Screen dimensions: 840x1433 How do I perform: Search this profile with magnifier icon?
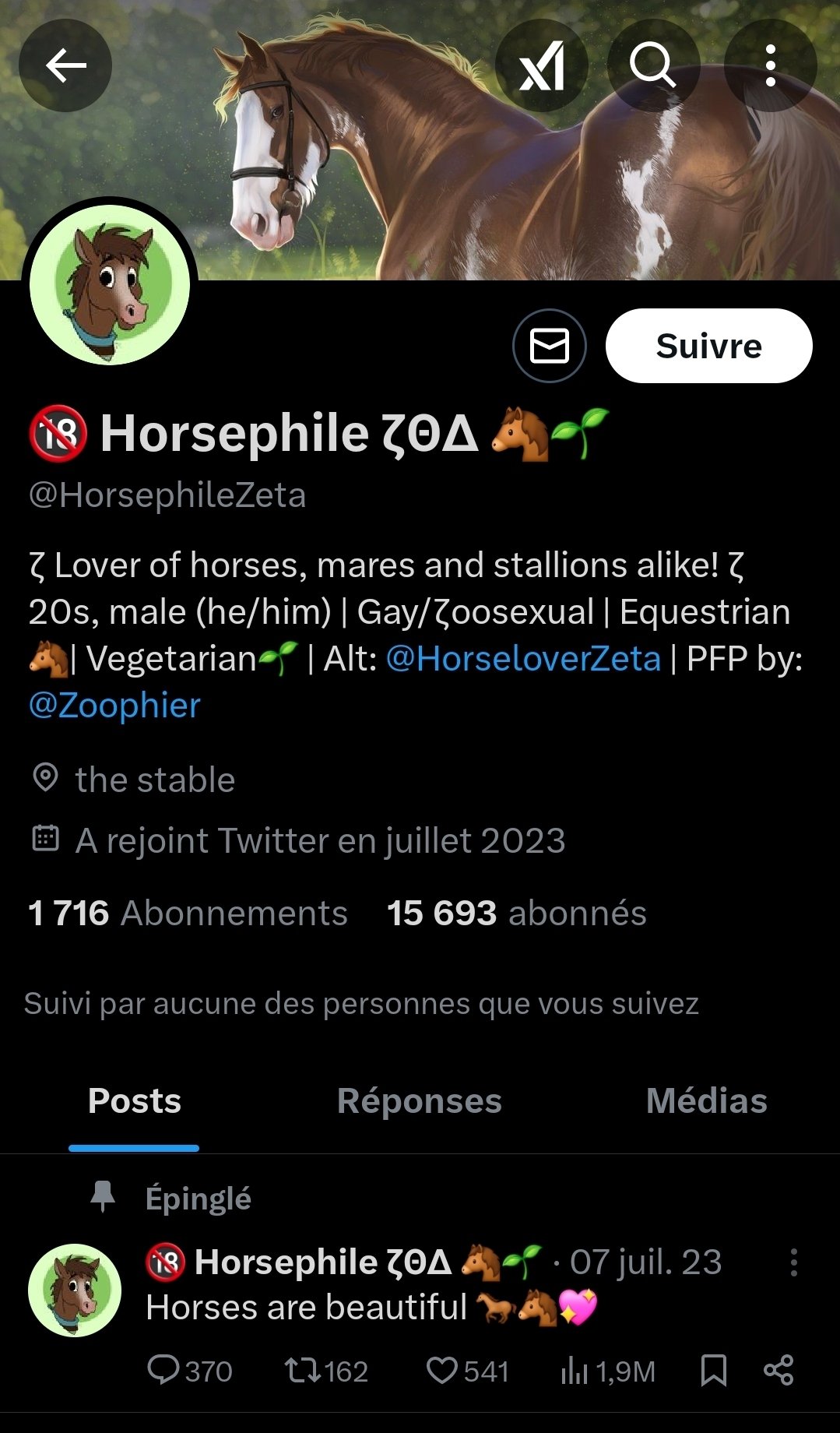(653, 65)
